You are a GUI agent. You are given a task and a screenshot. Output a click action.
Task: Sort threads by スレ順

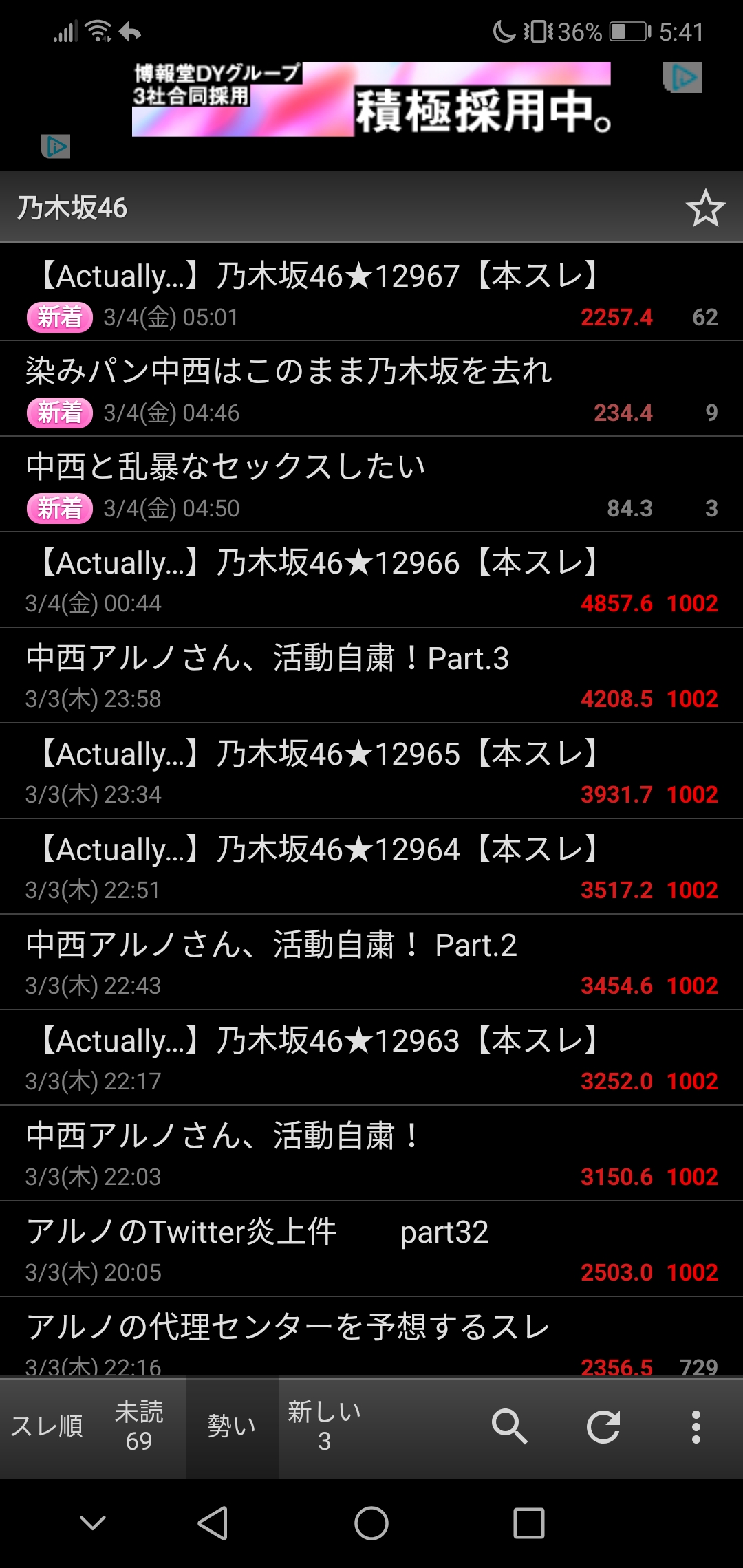tap(47, 1426)
